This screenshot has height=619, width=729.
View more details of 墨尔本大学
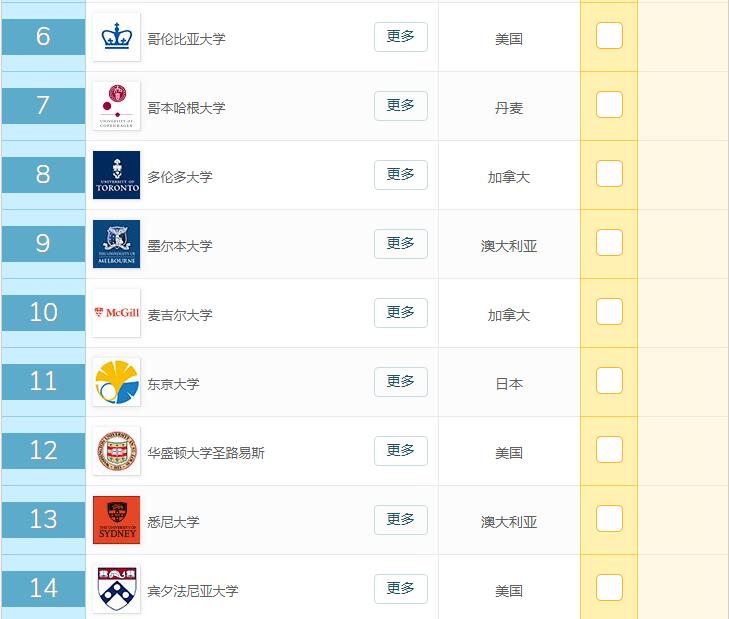(x=401, y=244)
